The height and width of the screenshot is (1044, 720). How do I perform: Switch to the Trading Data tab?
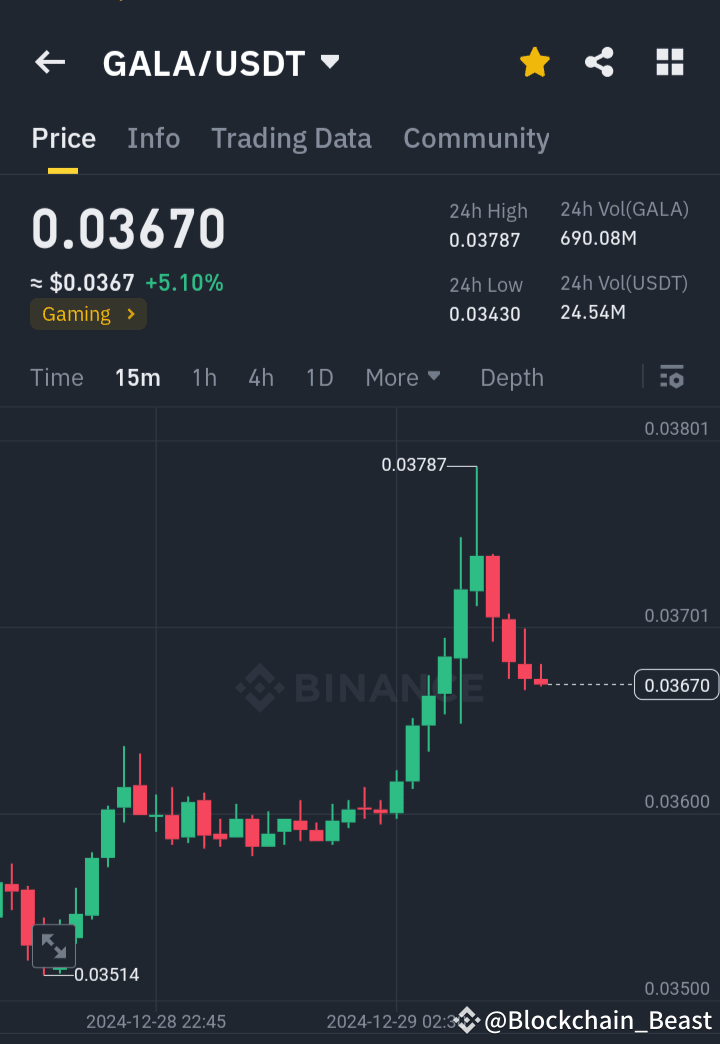[291, 138]
